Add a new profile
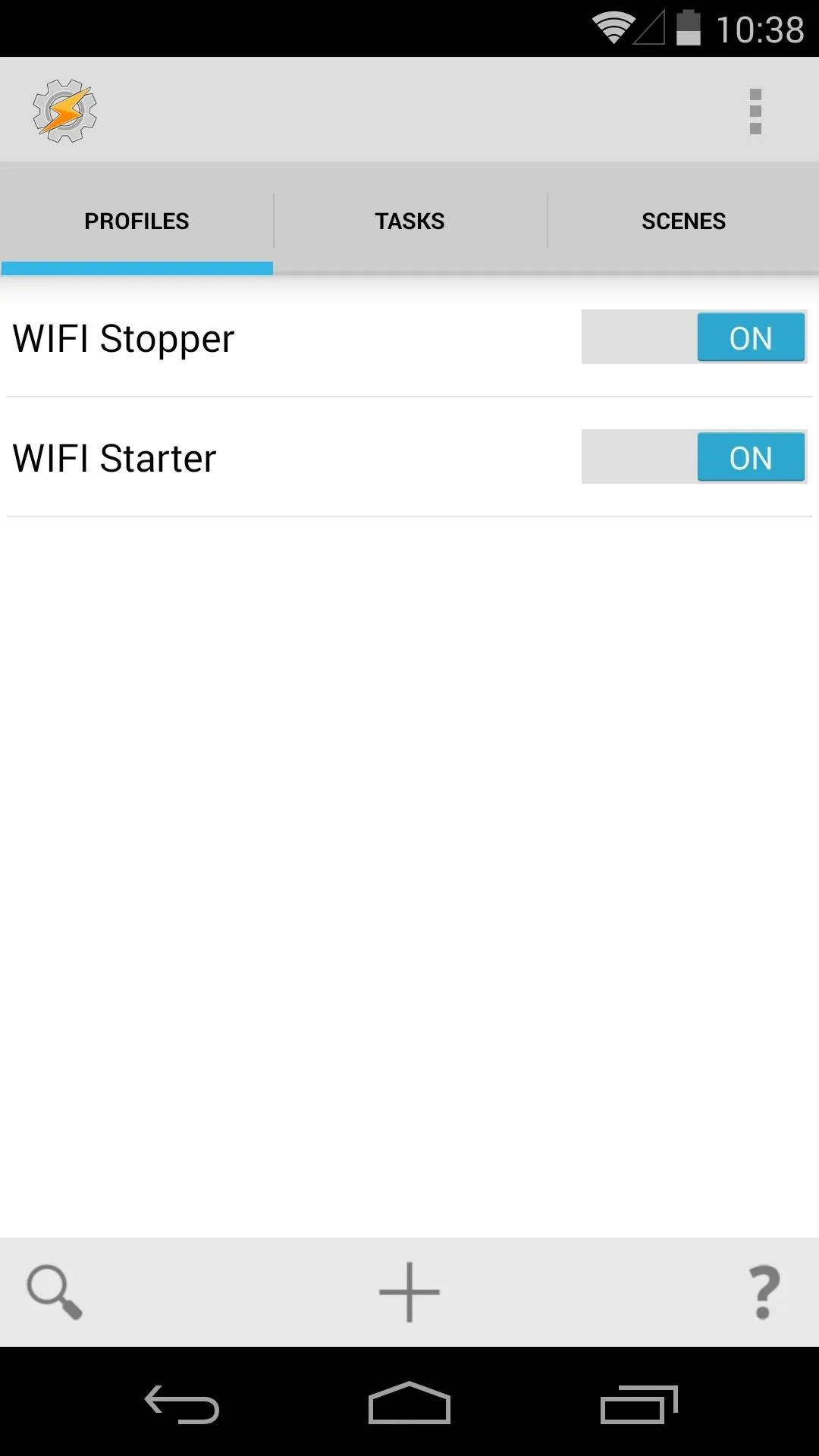819x1456 pixels. [x=409, y=1291]
